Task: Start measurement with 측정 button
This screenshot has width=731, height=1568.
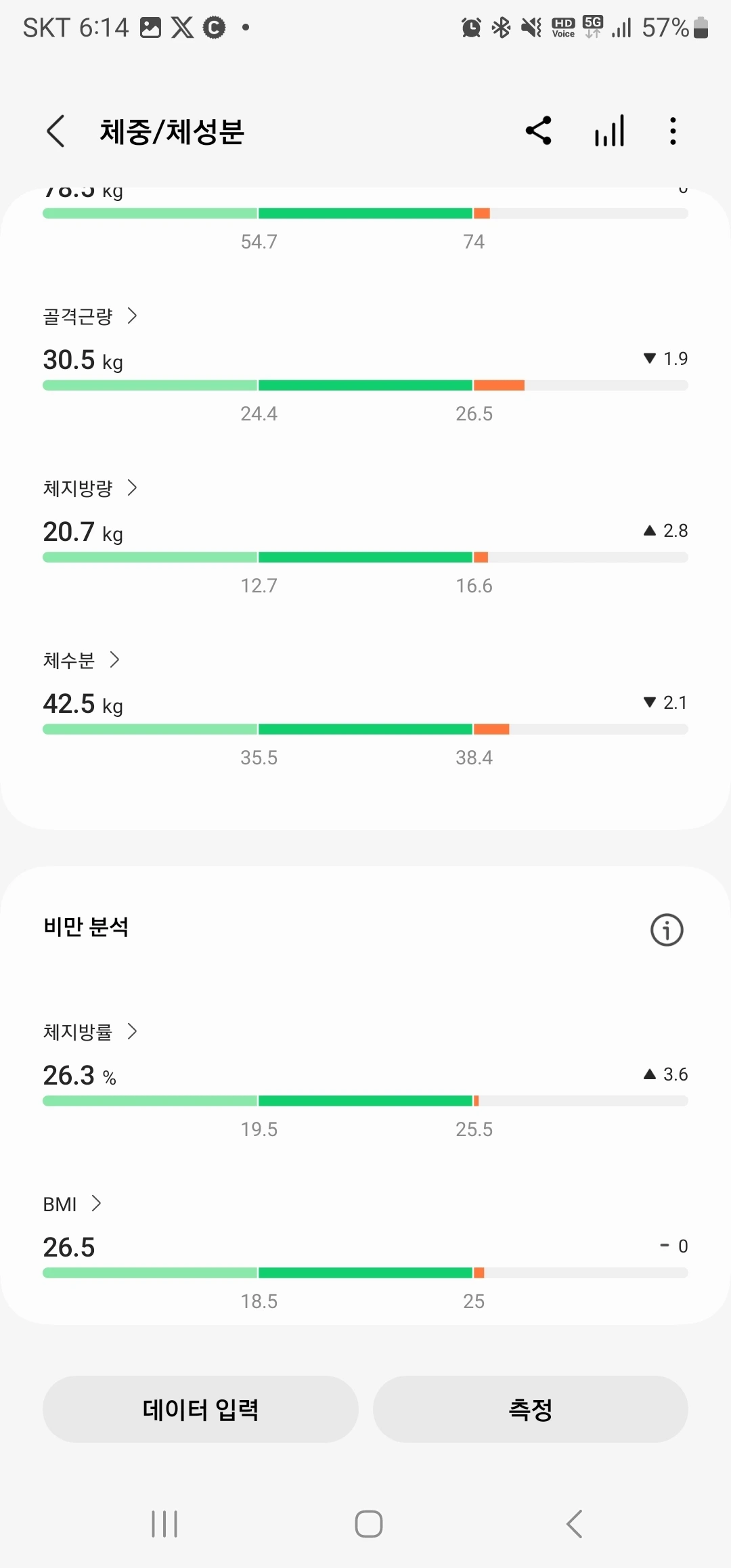Action: click(530, 1409)
